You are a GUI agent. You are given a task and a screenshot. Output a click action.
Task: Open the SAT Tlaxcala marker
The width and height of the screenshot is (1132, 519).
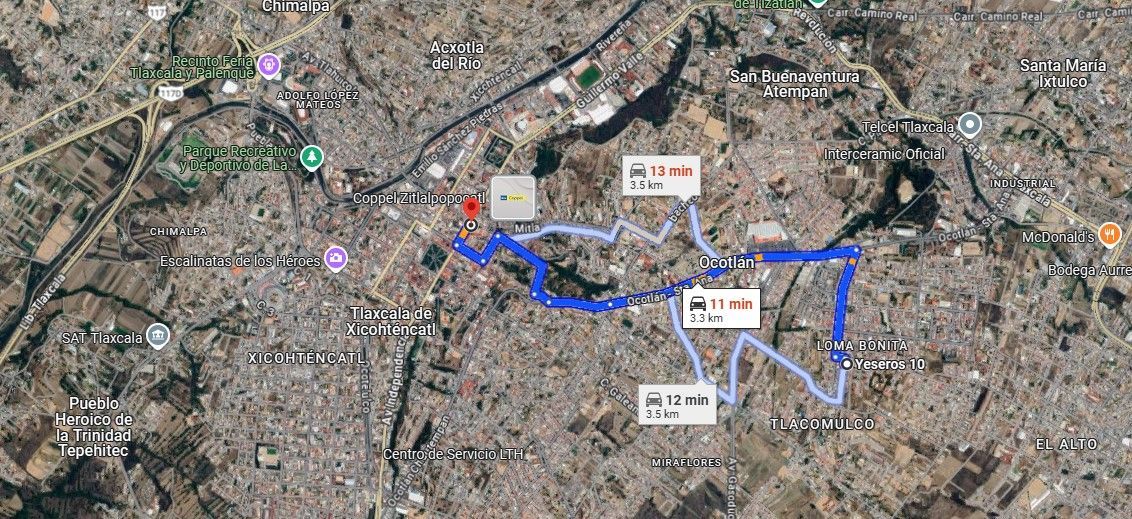pyautogui.click(x=157, y=336)
